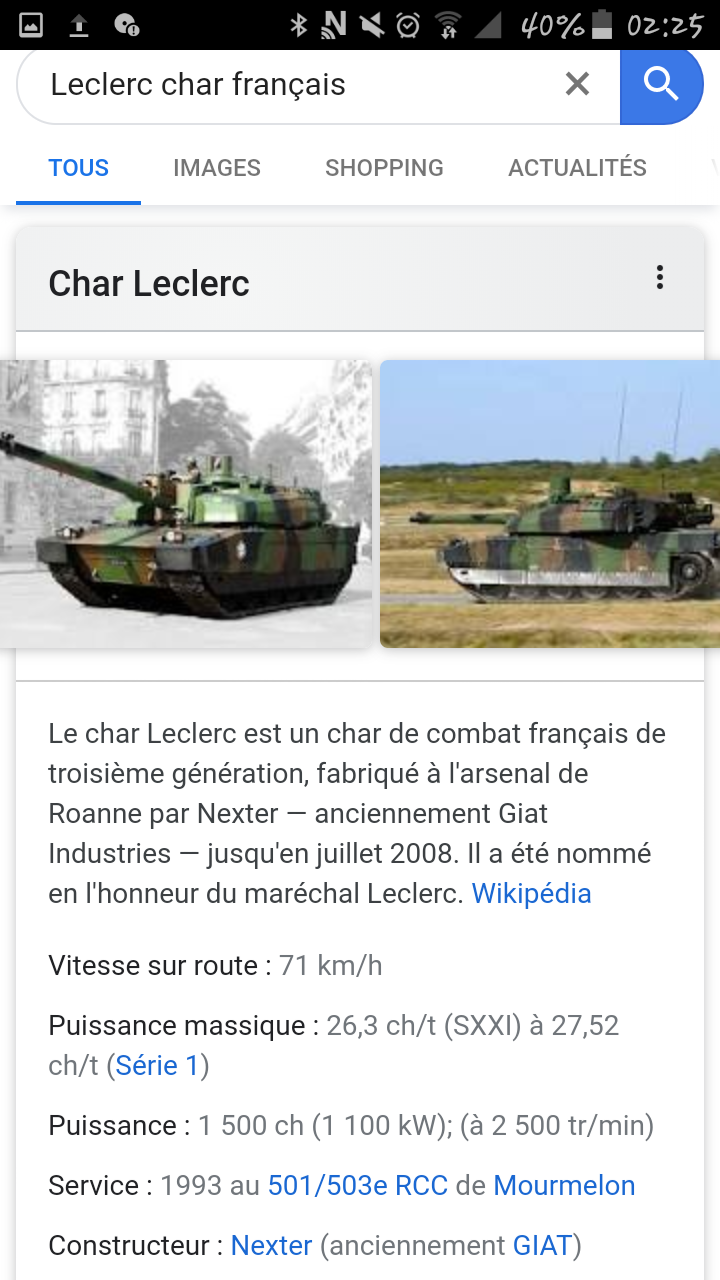The height and width of the screenshot is (1280, 720).
Task: Open the Mourmelon link
Action: pyautogui.click(x=564, y=1185)
